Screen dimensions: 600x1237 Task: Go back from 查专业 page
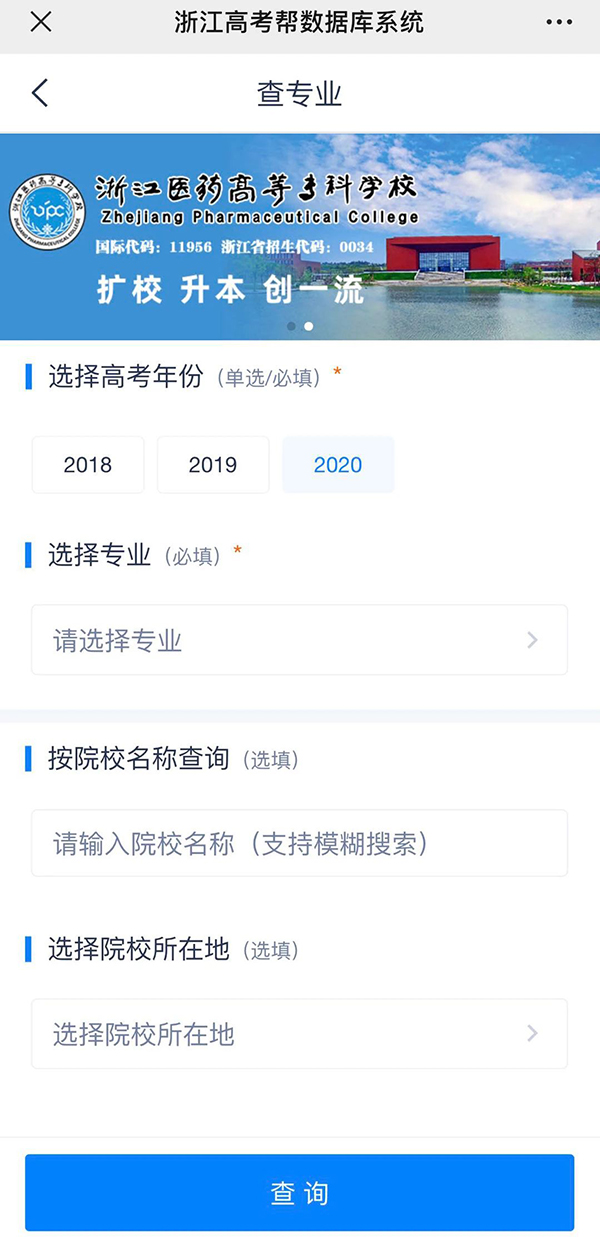point(39,93)
